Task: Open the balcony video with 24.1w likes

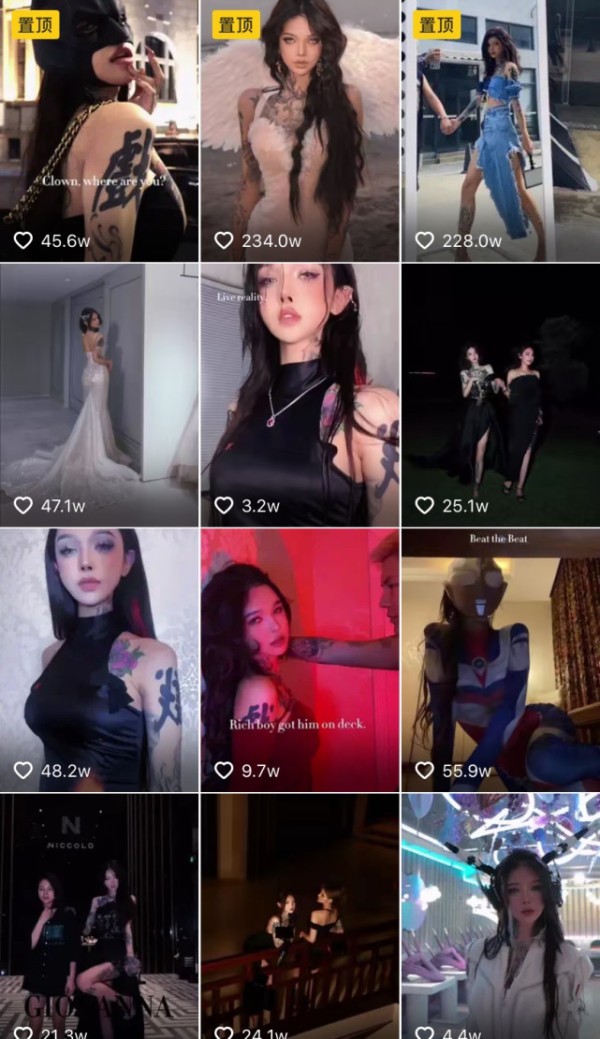Action: (299, 915)
